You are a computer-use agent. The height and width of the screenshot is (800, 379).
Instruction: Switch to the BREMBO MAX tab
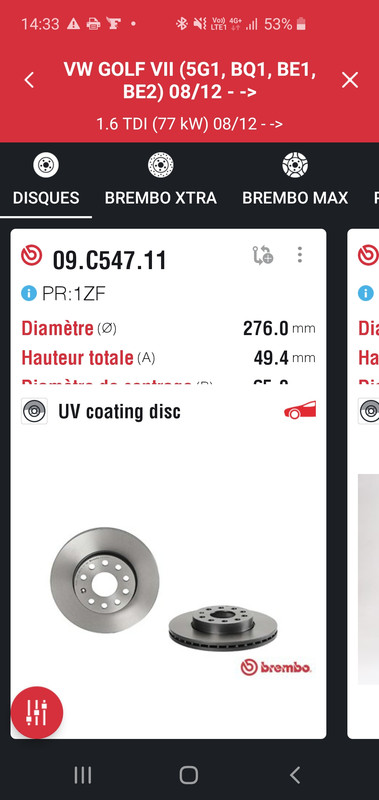295,180
